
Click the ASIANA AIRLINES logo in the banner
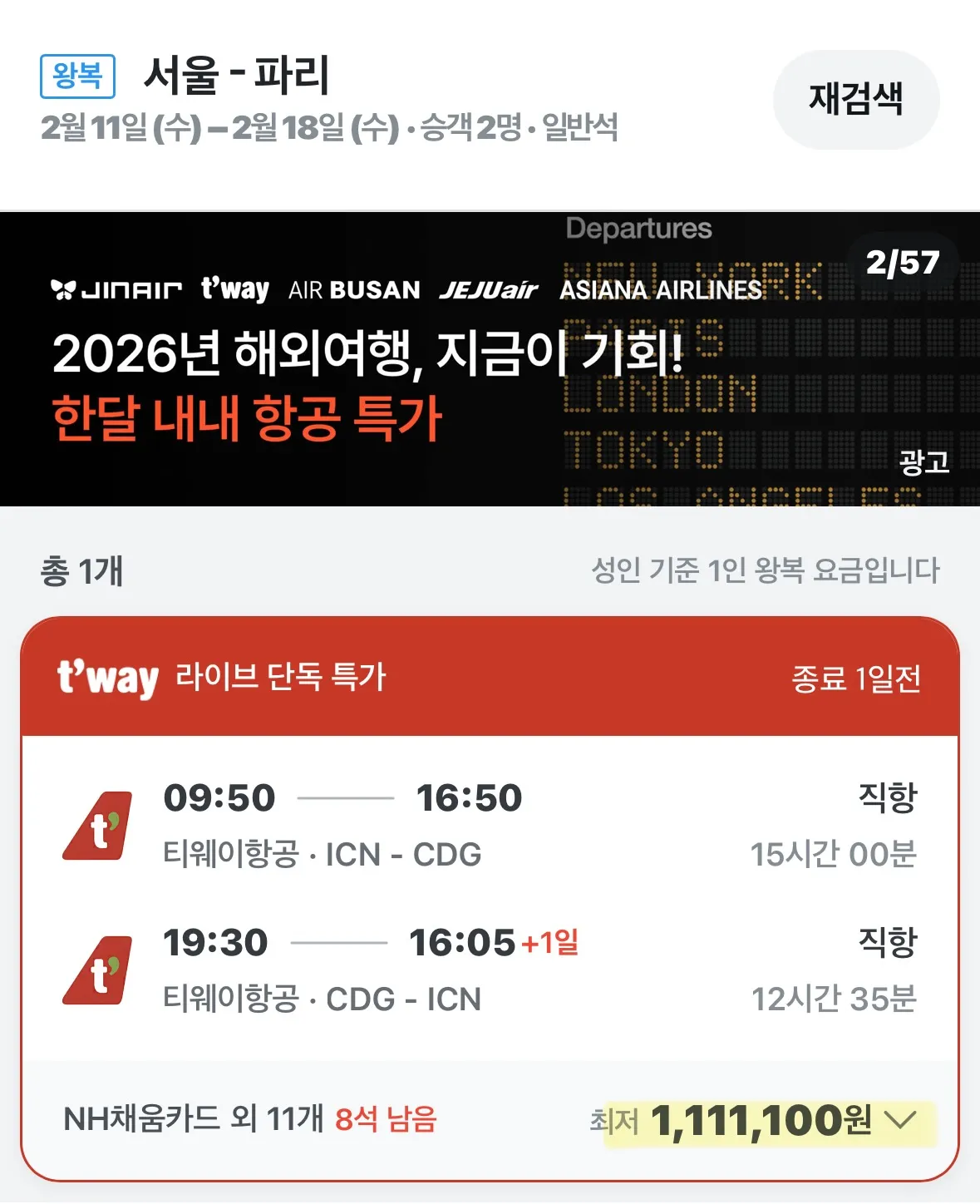pyautogui.click(x=661, y=290)
